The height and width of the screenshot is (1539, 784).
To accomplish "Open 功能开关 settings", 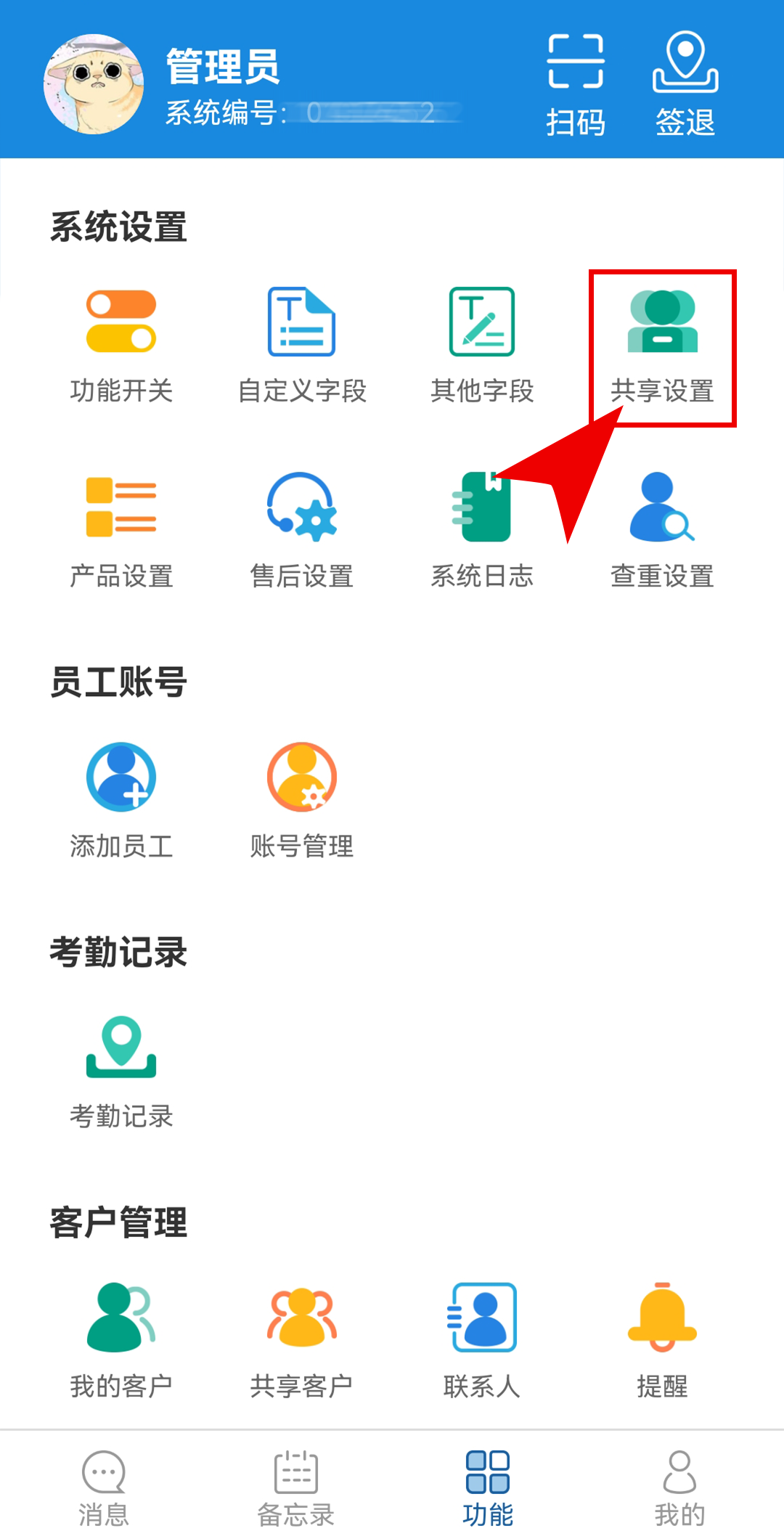I will point(121,345).
